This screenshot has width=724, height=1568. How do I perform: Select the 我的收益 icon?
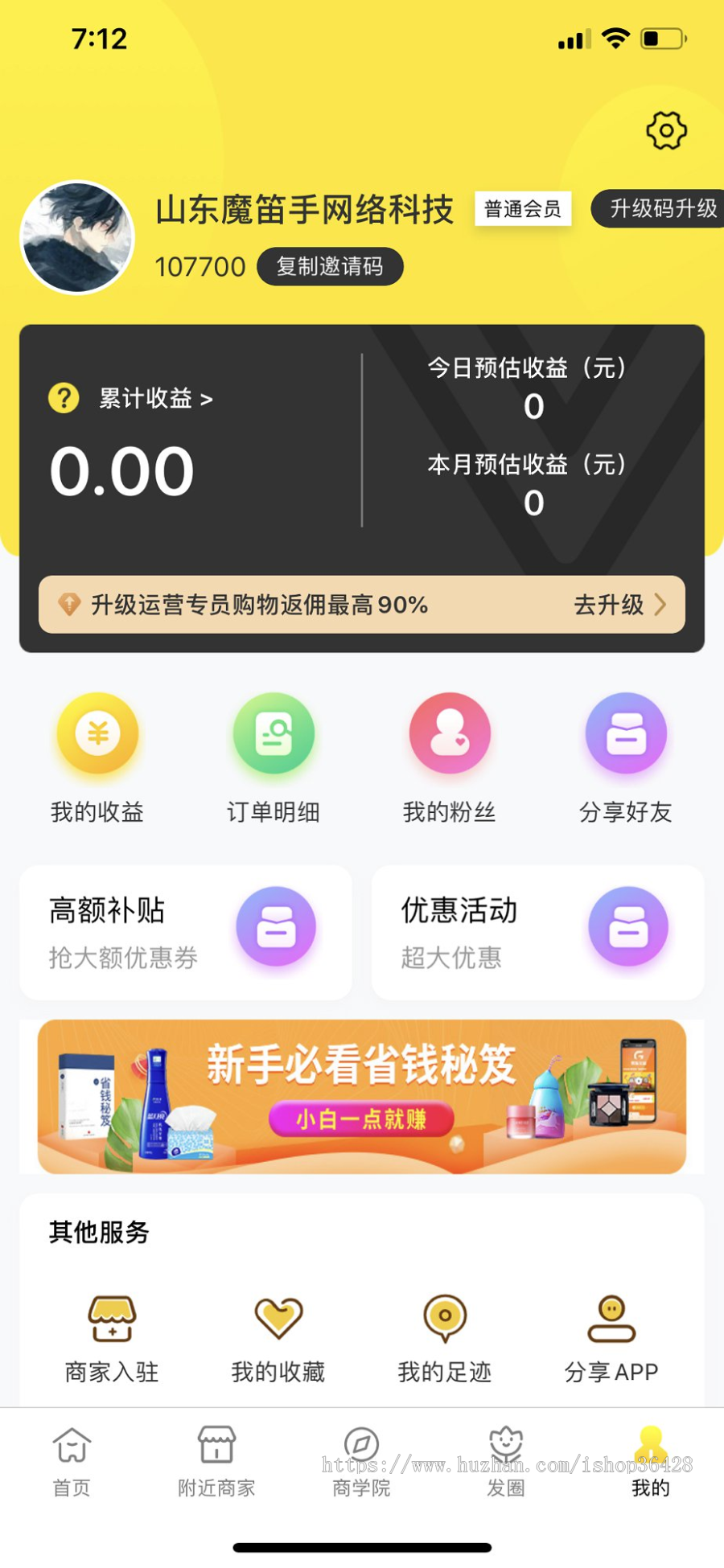97,734
